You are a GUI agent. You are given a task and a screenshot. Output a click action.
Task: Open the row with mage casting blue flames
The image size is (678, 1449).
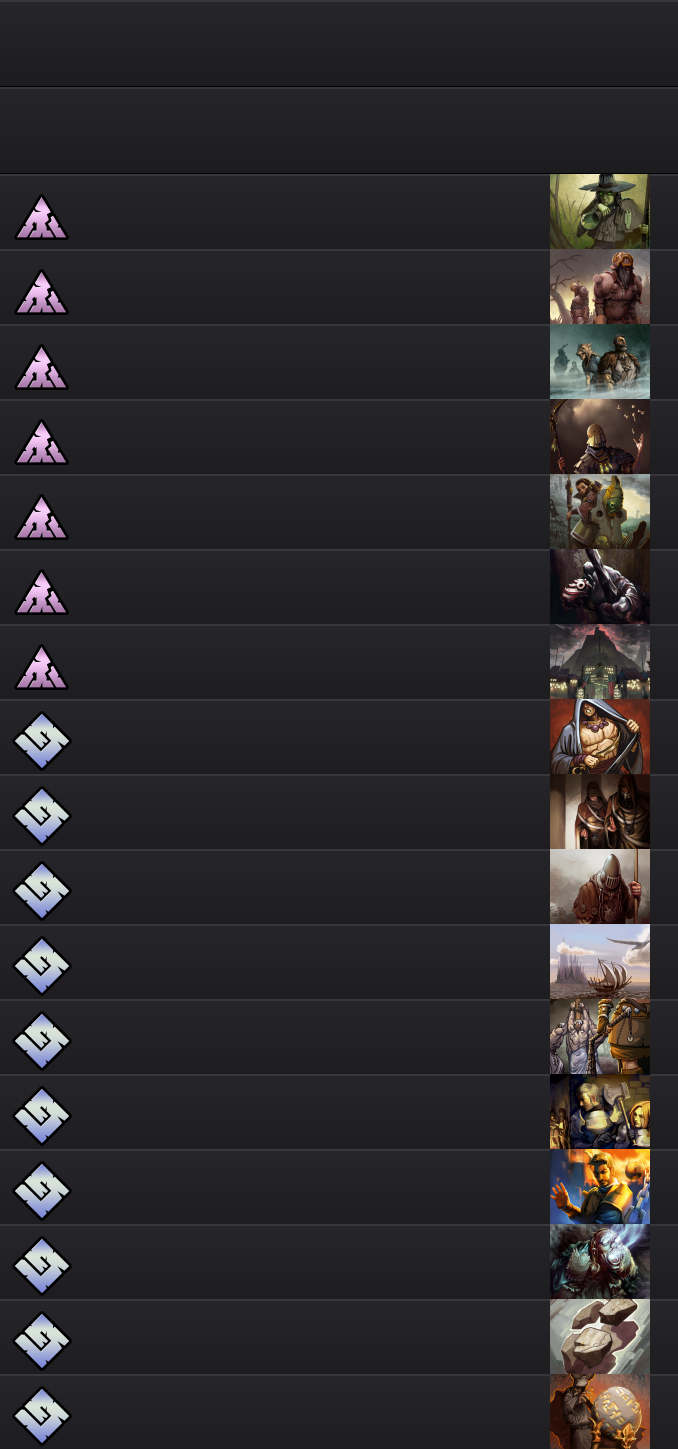point(339,1187)
